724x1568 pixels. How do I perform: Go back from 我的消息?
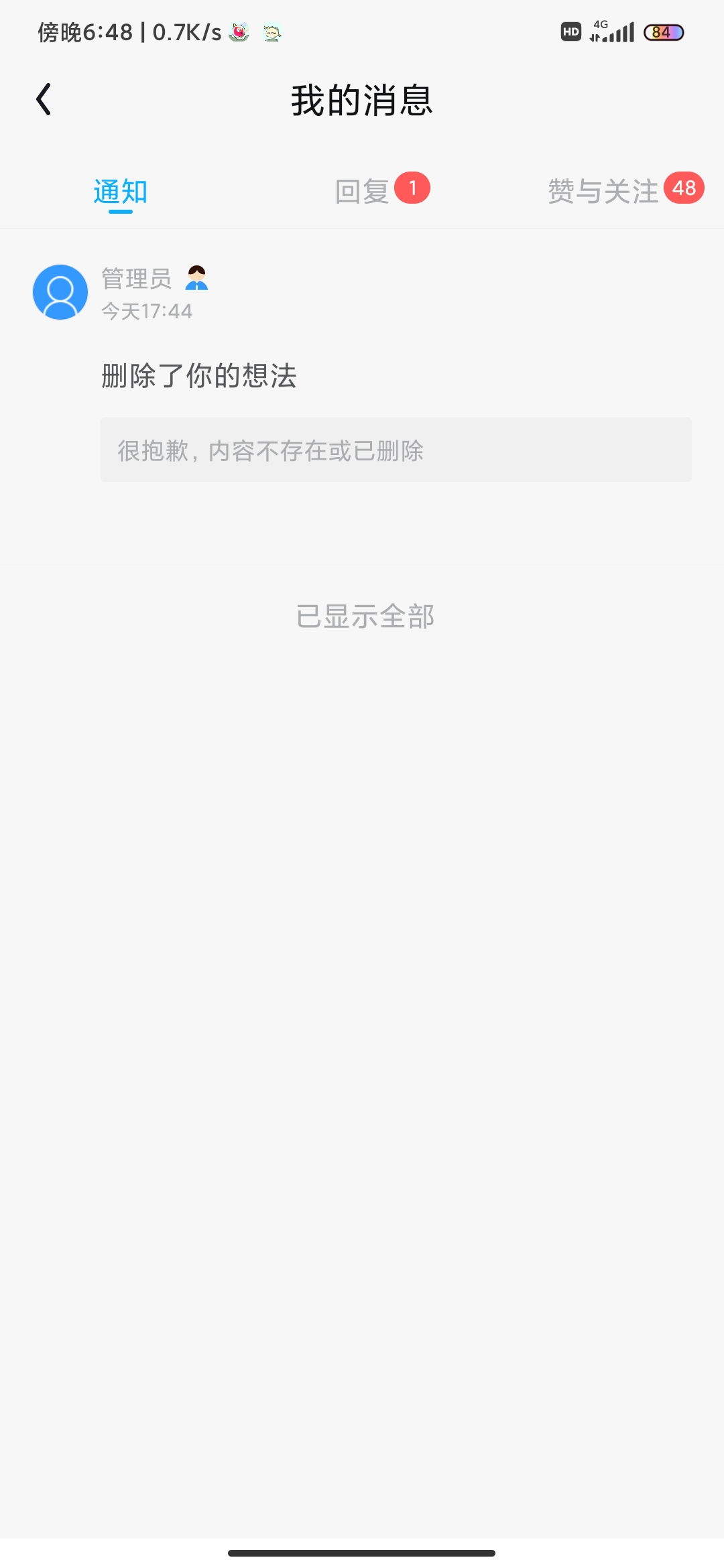[44, 100]
